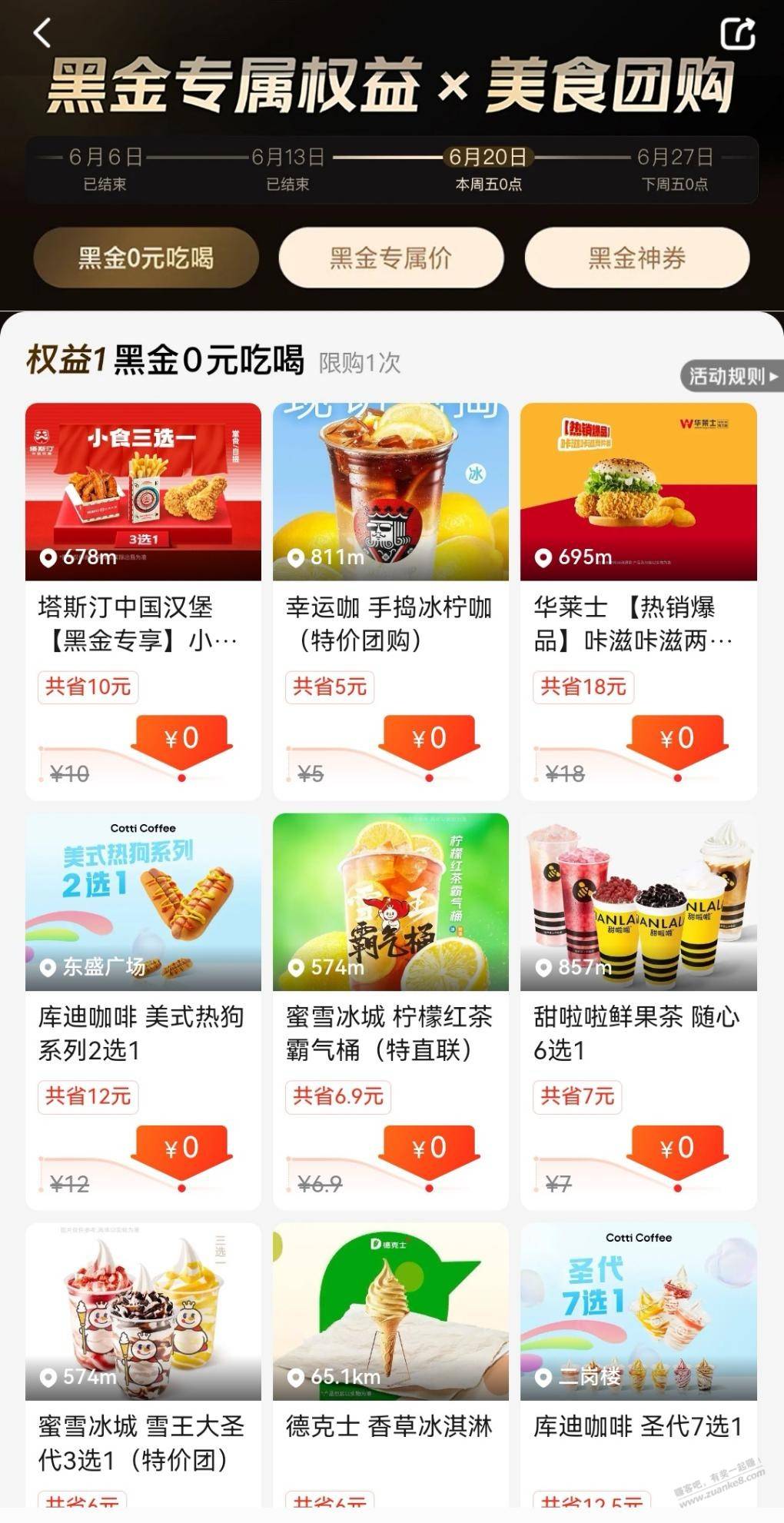Go back using the top-left arrow
The image size is (784, 1523).
pyautogui.click(x=43, y=33)
